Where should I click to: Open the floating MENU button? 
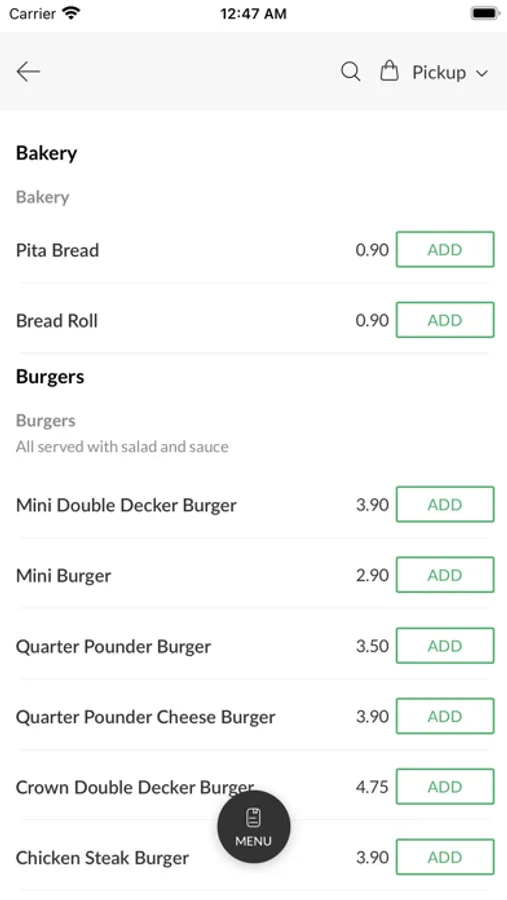click(254, 827)
